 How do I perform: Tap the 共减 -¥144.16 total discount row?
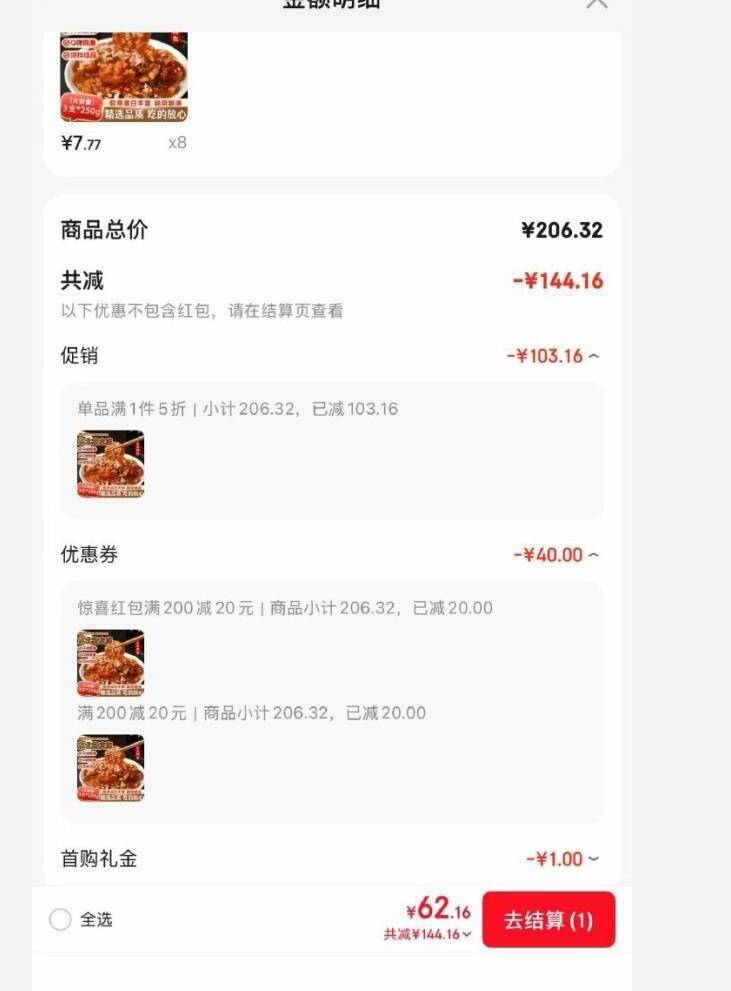[x=330, y=281]
